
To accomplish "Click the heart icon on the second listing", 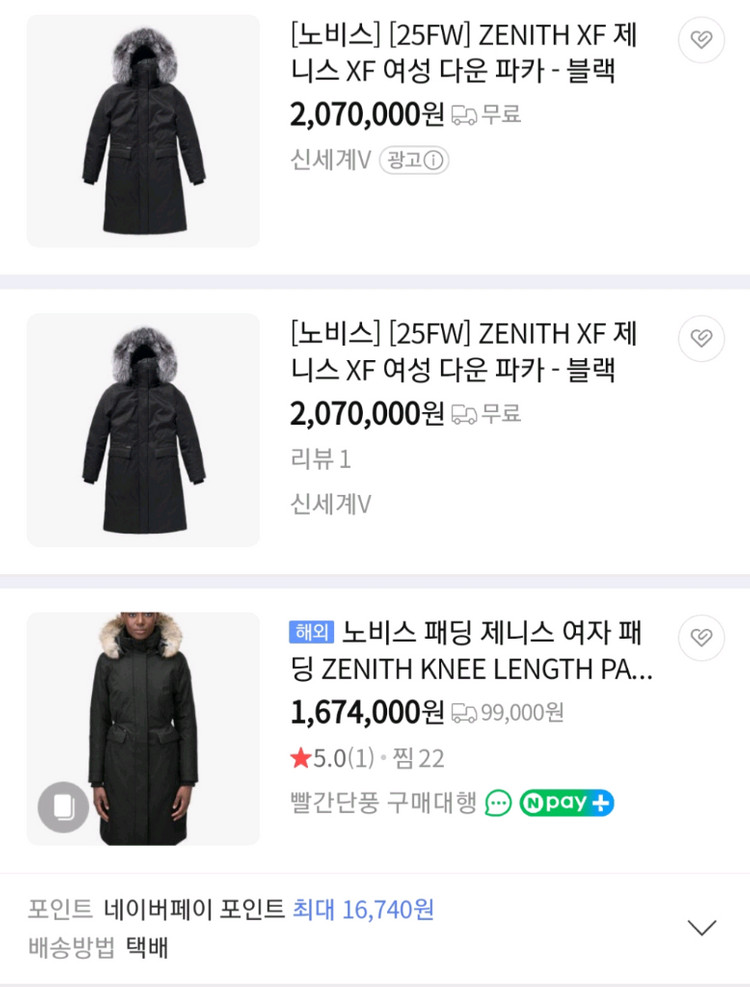I will point(701,339).
